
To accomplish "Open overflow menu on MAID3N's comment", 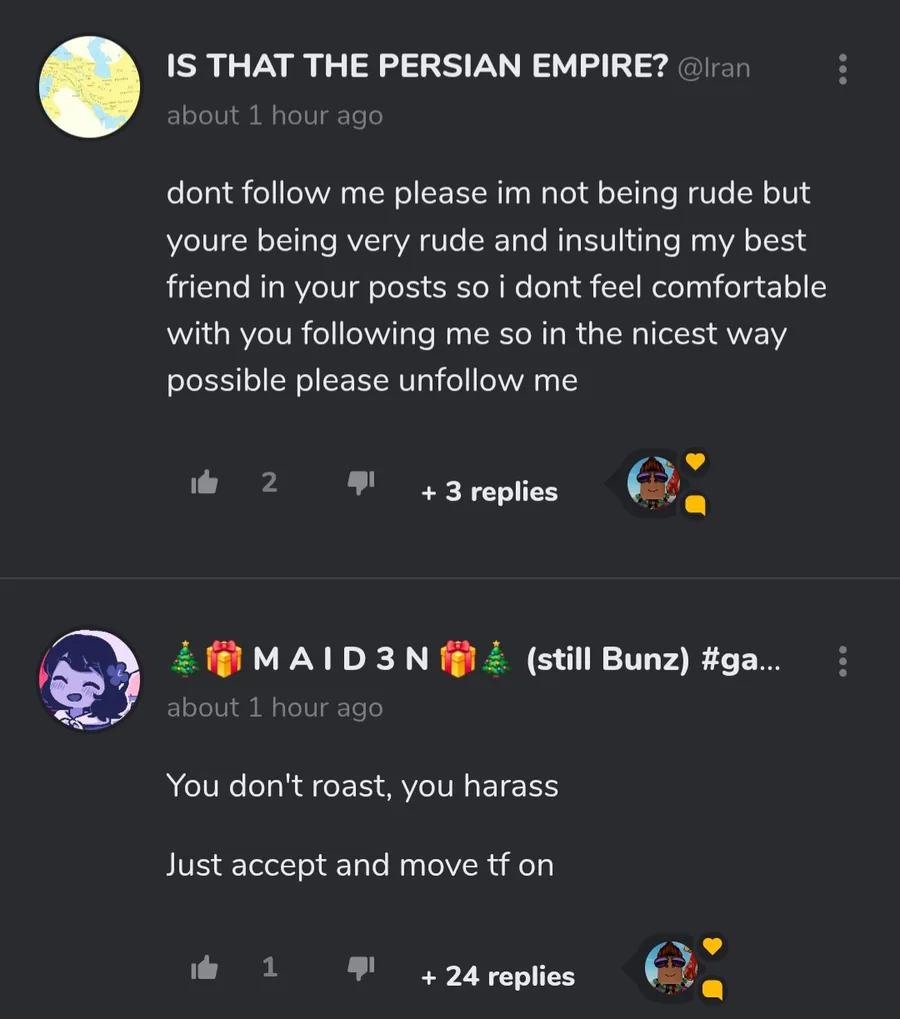I will (x=842, y=661).
